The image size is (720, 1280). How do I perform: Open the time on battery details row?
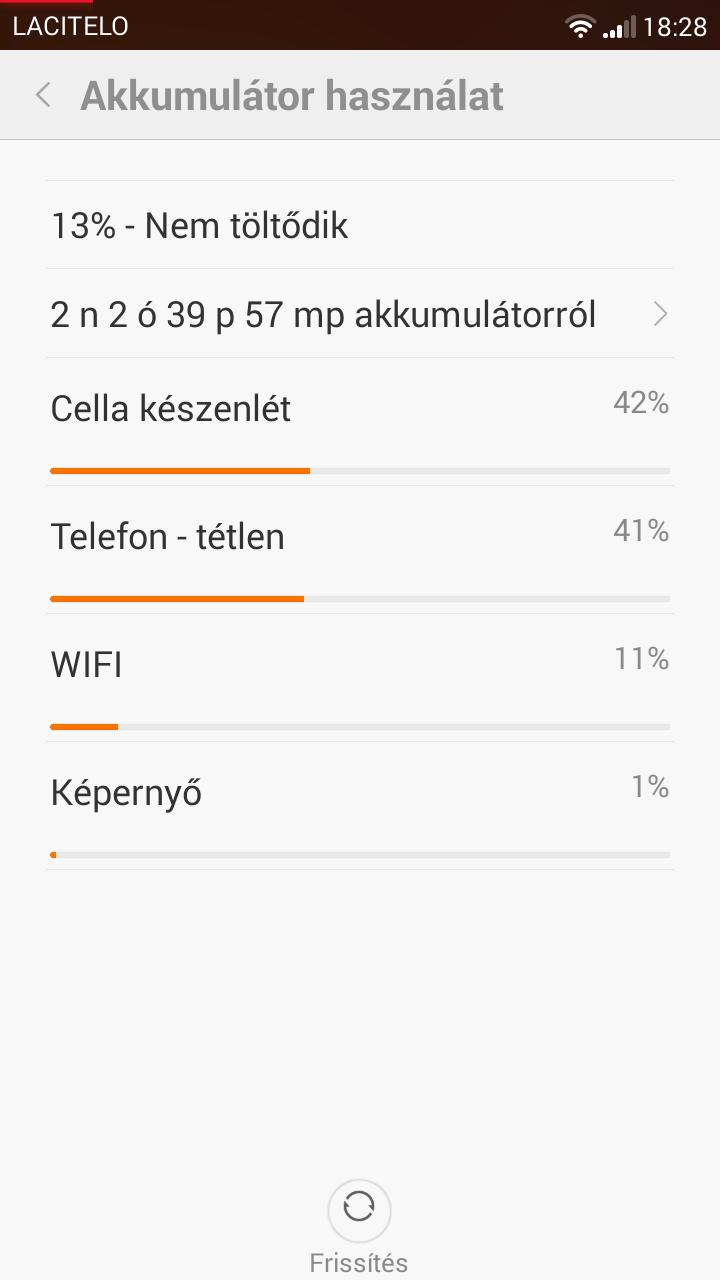pos(360,314)
